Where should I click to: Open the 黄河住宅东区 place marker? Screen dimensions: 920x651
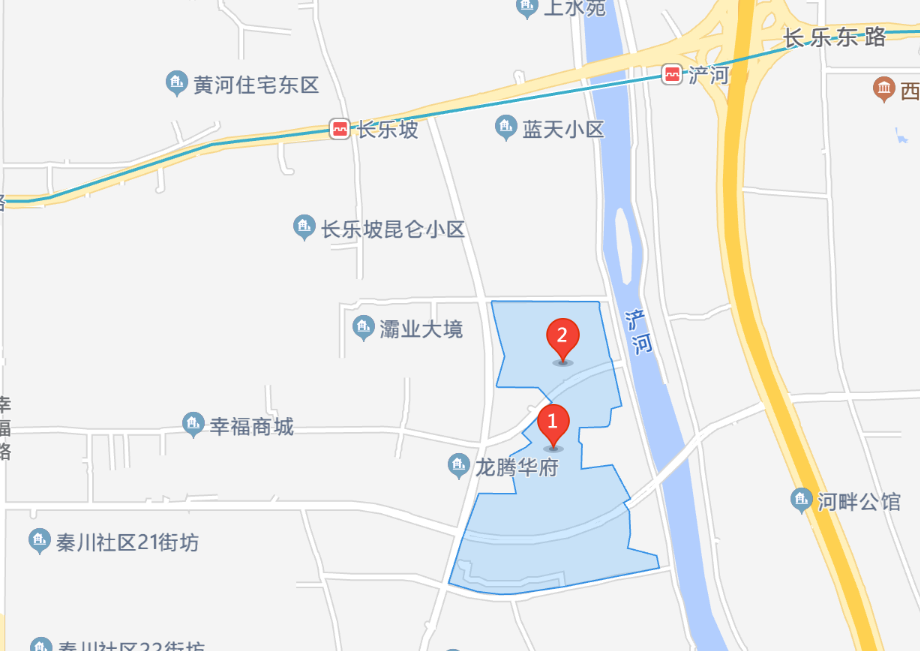tap(177, 84)
